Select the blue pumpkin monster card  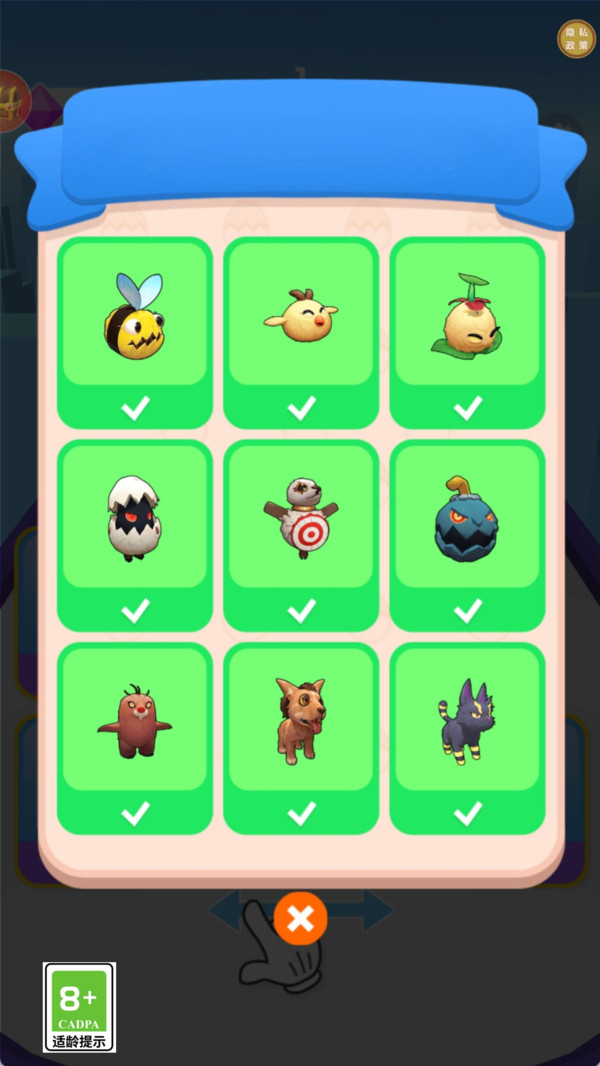click(x=467, y=535)
